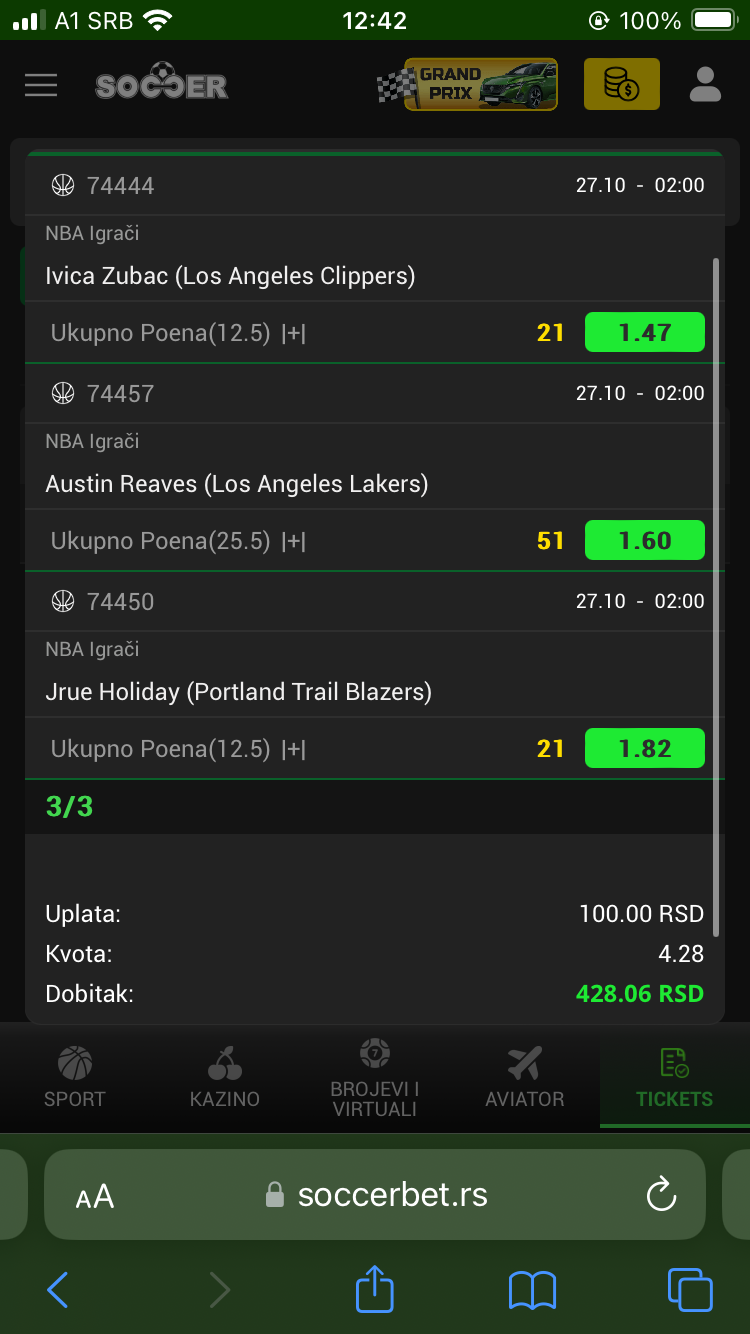Open the user profile icon

coord(705,85)
